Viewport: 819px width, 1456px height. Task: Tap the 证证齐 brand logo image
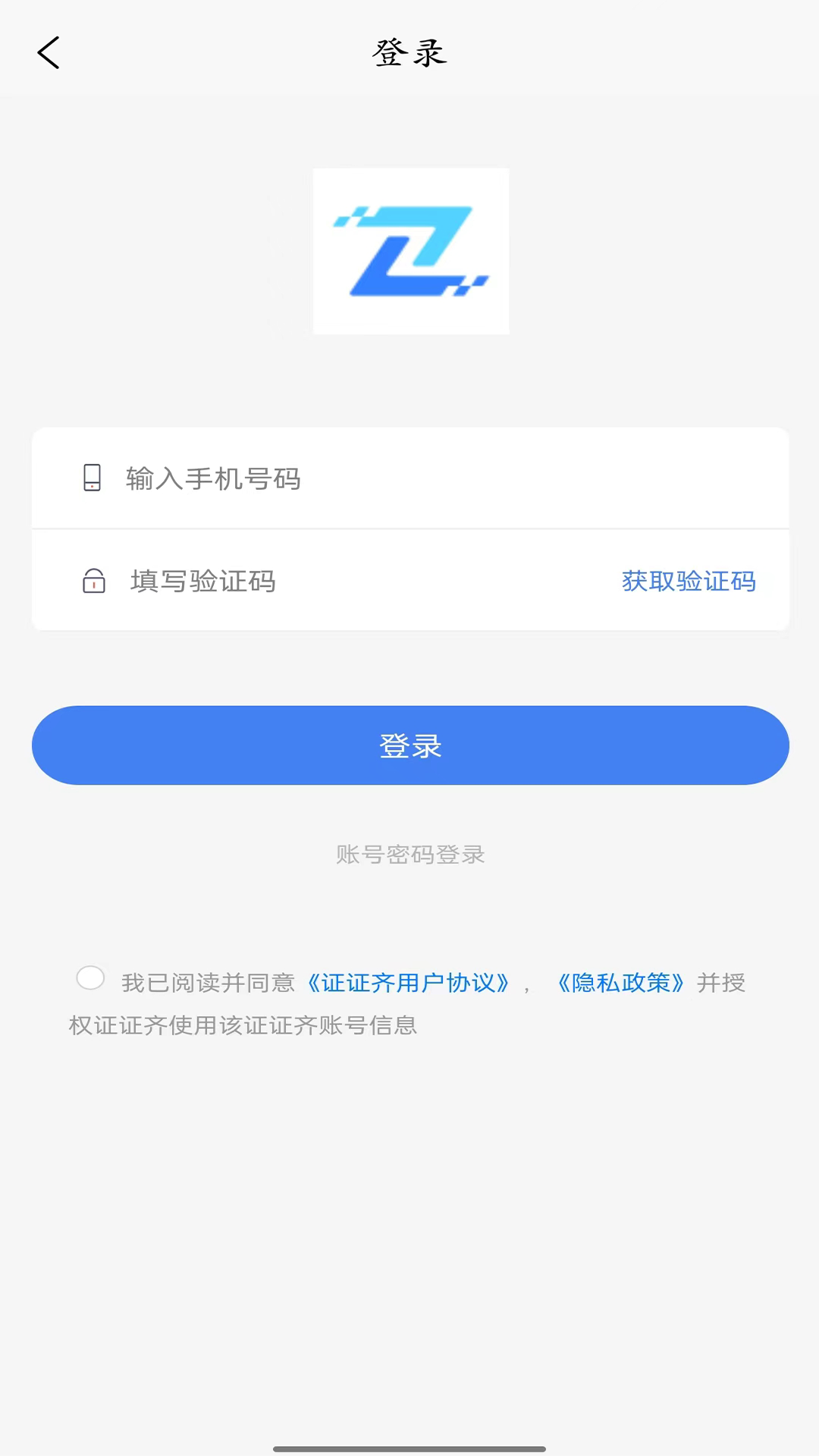tap(410, 250)
